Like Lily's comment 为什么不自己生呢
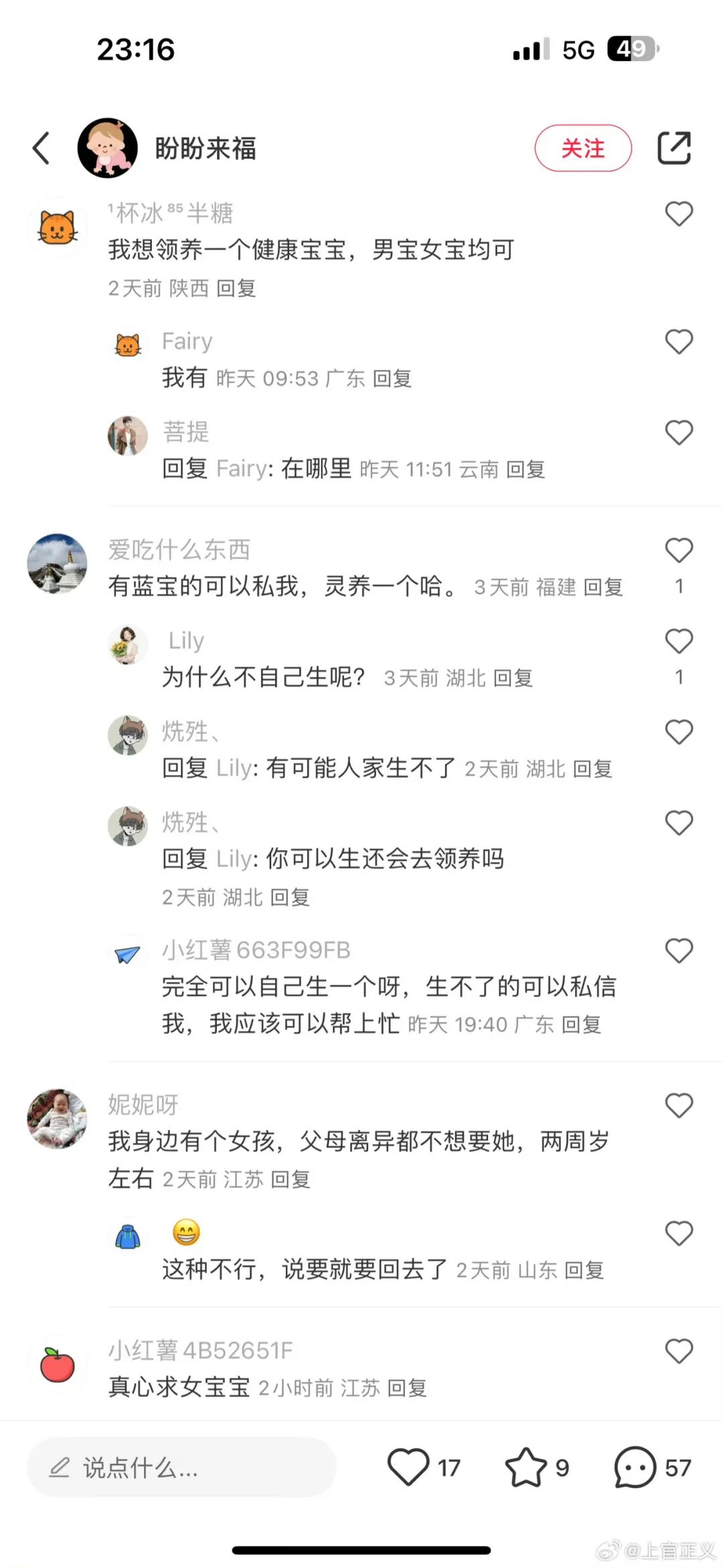Image resolution: width=723 pixels, height=1568 pixels. [678, 641]
